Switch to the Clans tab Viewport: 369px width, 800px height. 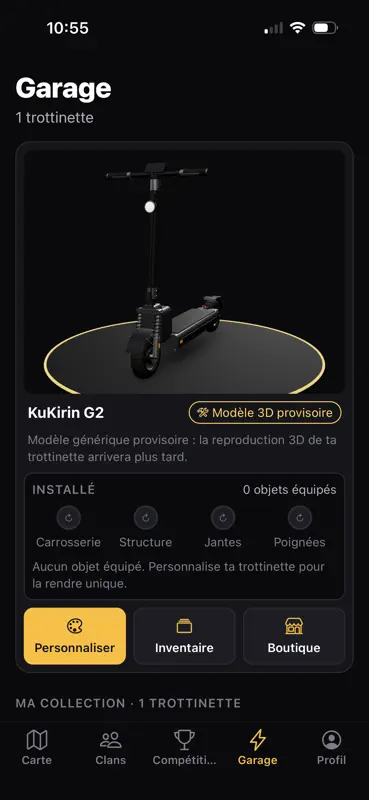pos(110,747)
